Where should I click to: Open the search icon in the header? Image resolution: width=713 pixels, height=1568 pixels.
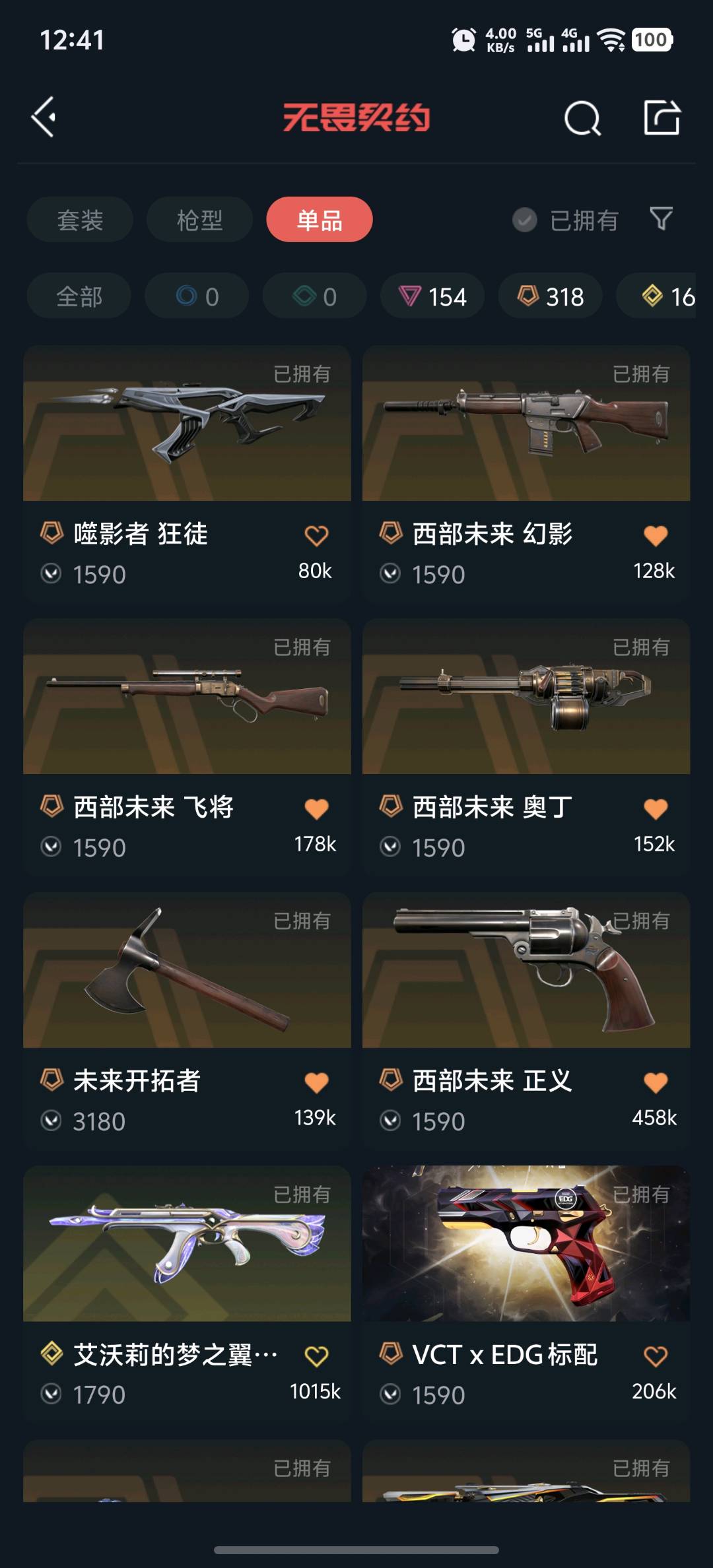point(582,119)
